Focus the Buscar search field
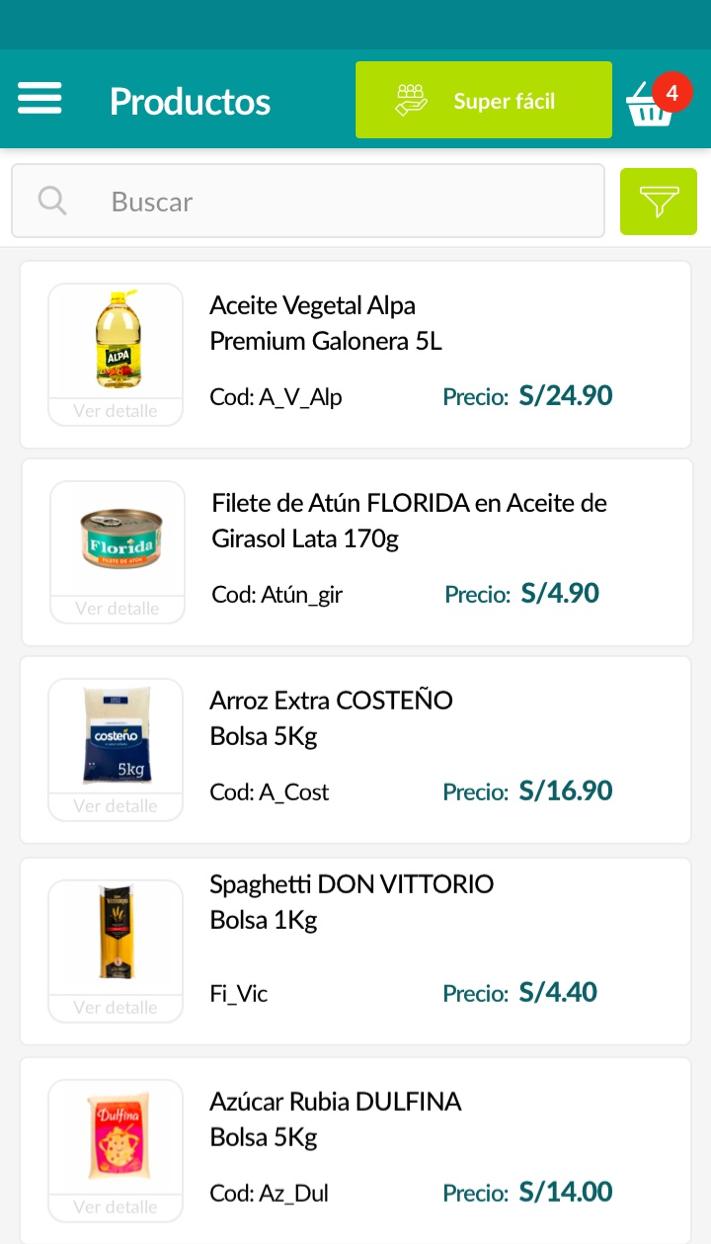 (x=308, y=201)
